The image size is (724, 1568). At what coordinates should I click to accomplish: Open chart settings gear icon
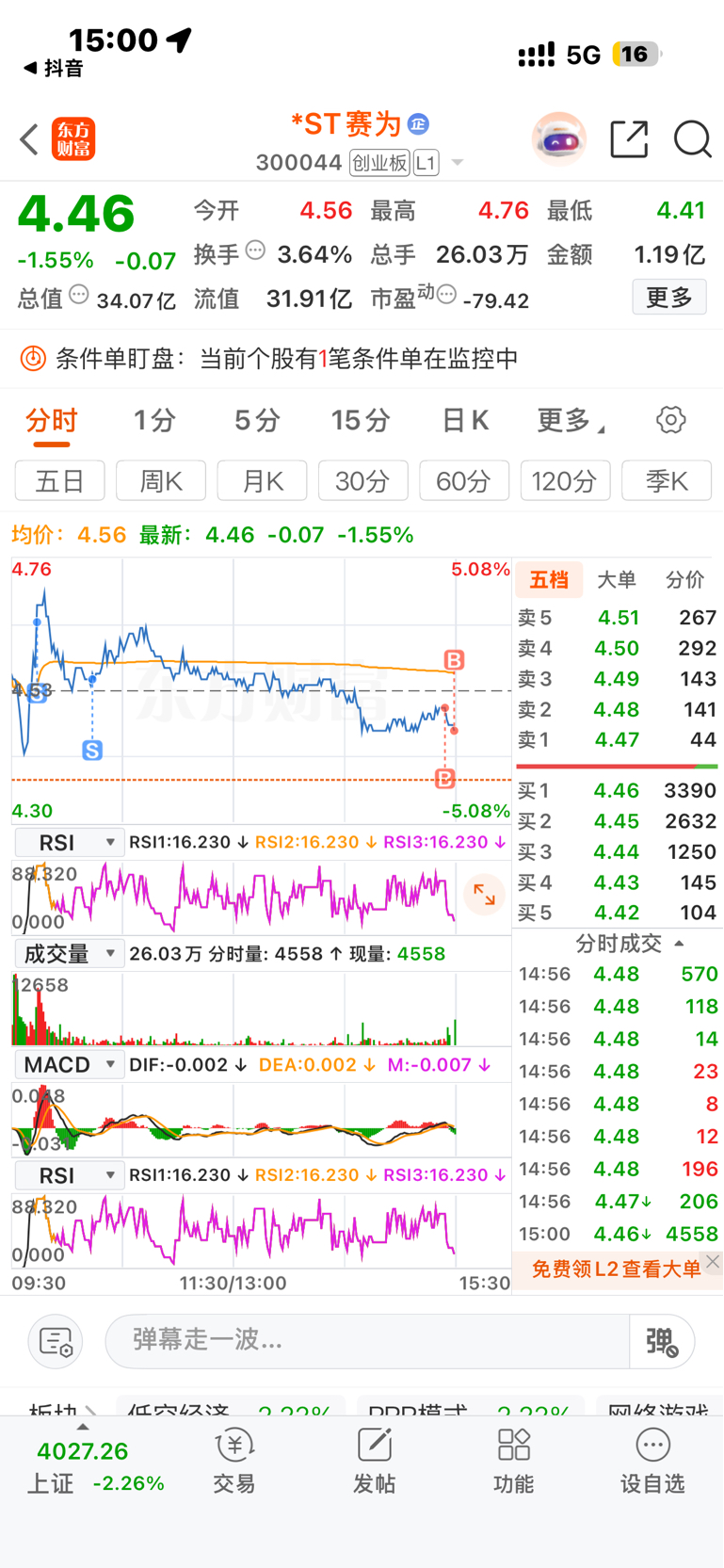point(670,420)
